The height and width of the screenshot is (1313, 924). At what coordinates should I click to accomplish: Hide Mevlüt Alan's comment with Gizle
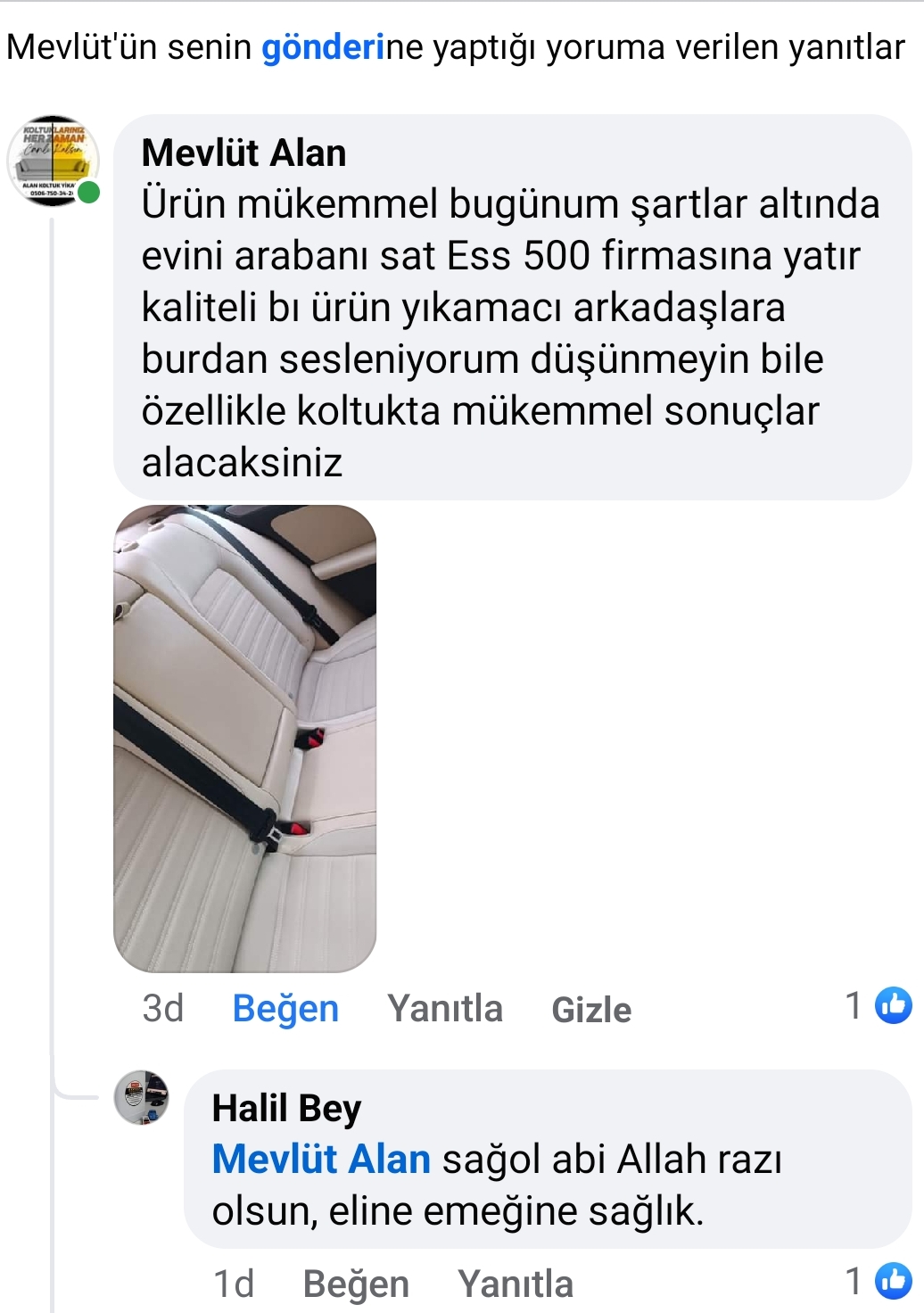coord(591,1010)
